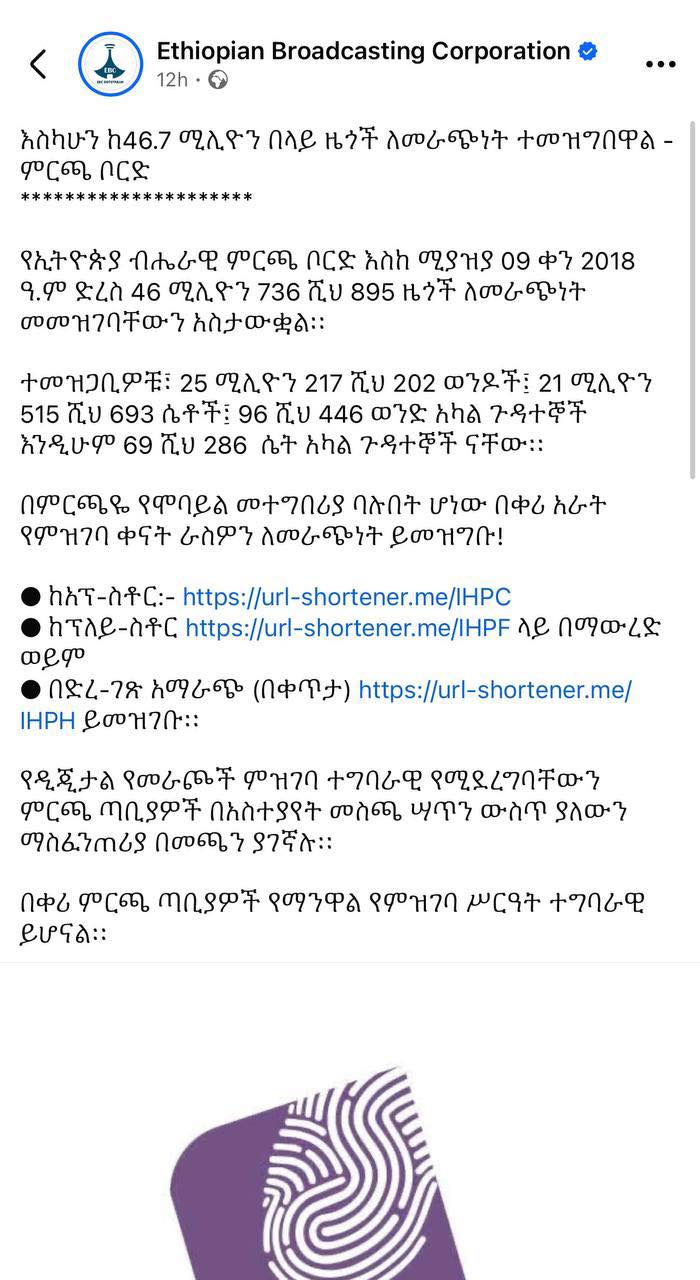Image resolution: width=700 pixels, height=1280 pixels.
Task: Open the url-shortener.me/IHPF link
Action: [x=348, y=628]
